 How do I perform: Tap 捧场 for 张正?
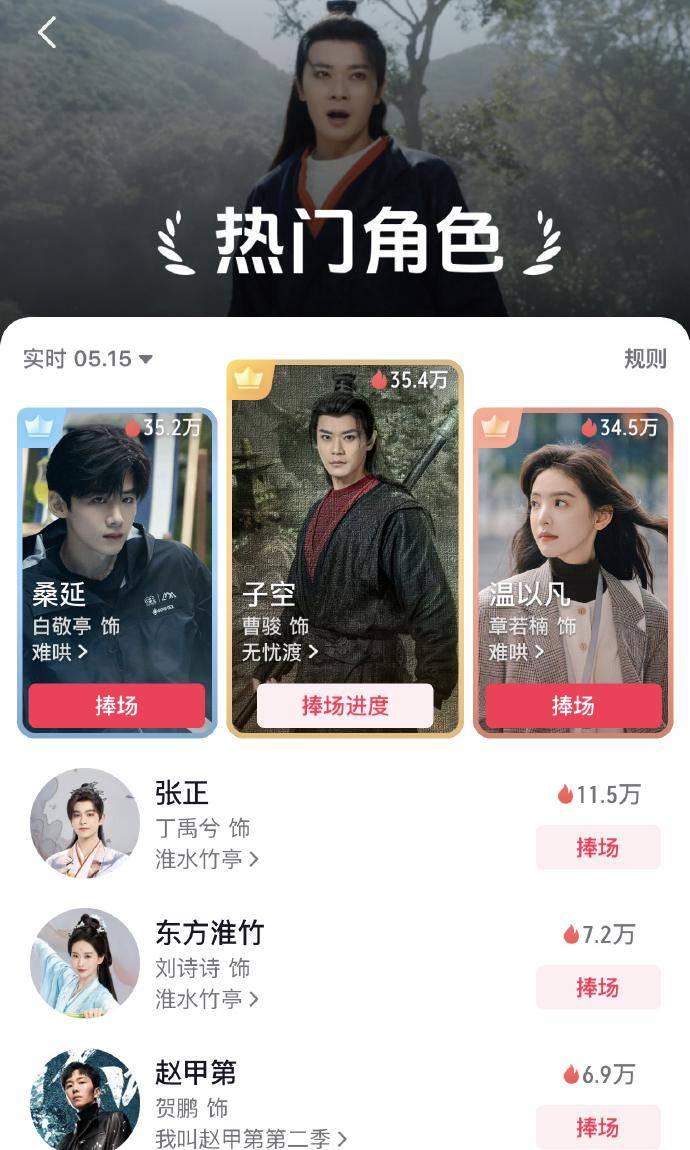pos(597,848)
